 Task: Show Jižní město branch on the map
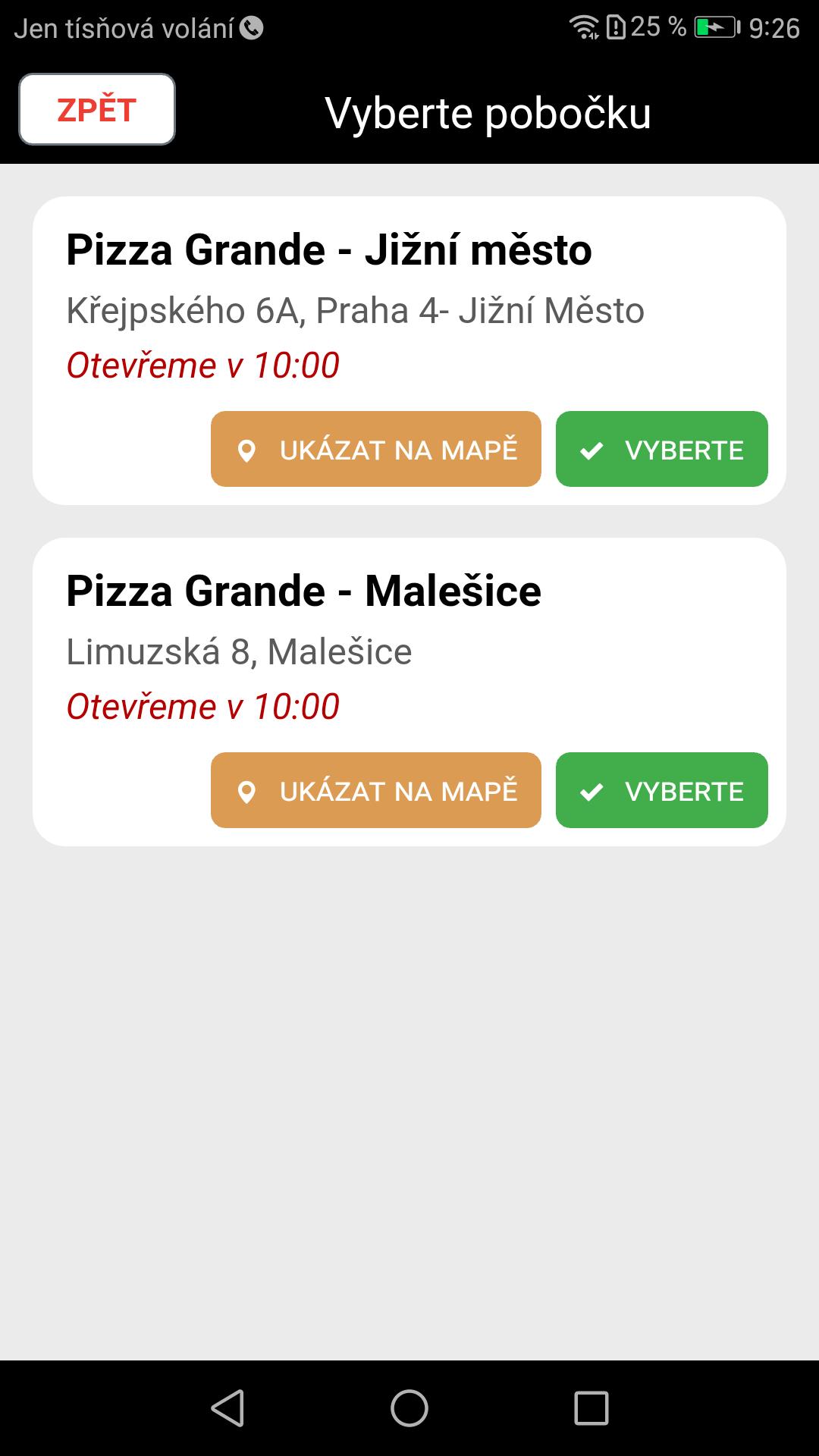tap(376, 449)
